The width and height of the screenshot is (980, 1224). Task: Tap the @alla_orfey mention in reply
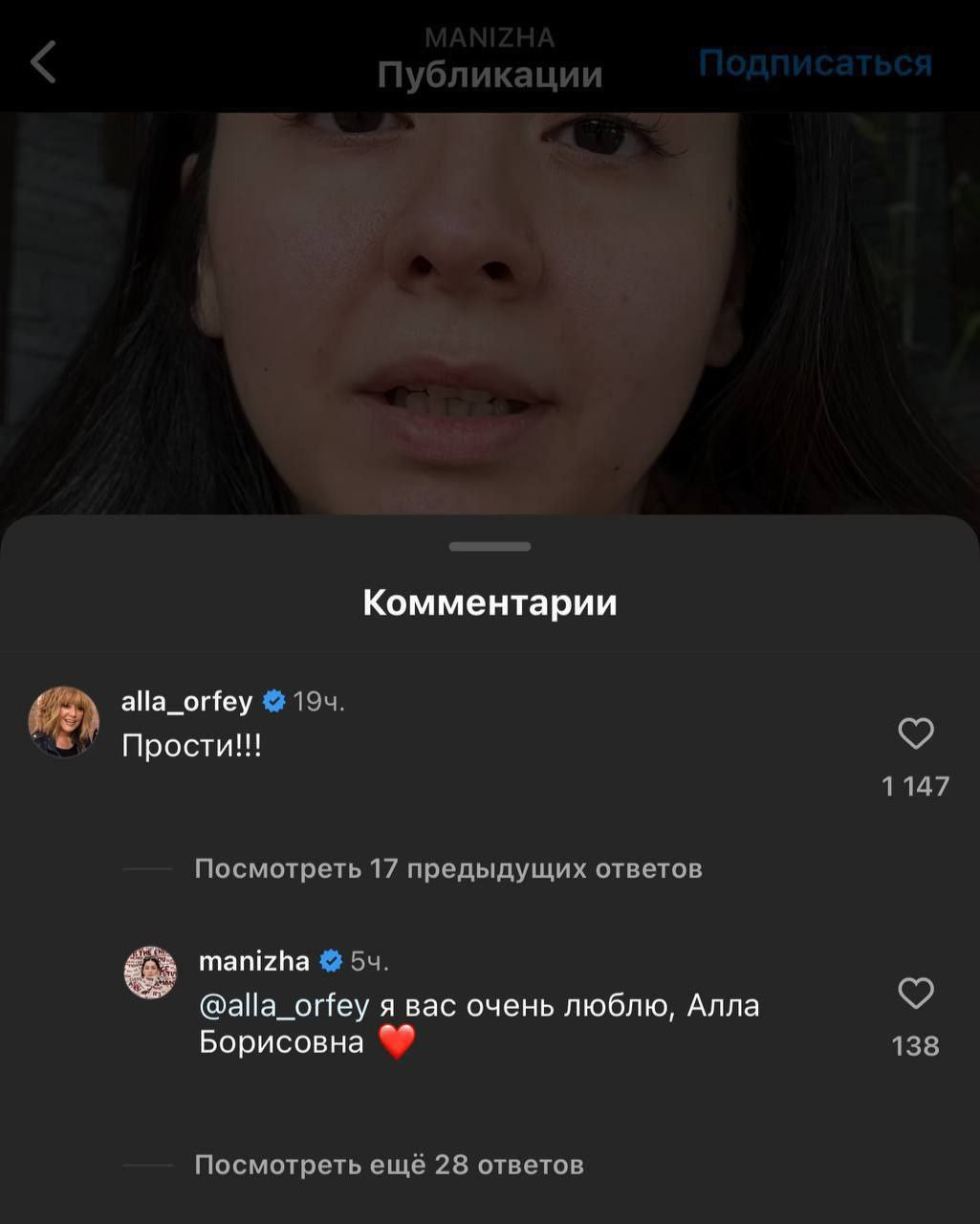(283, 1006)
